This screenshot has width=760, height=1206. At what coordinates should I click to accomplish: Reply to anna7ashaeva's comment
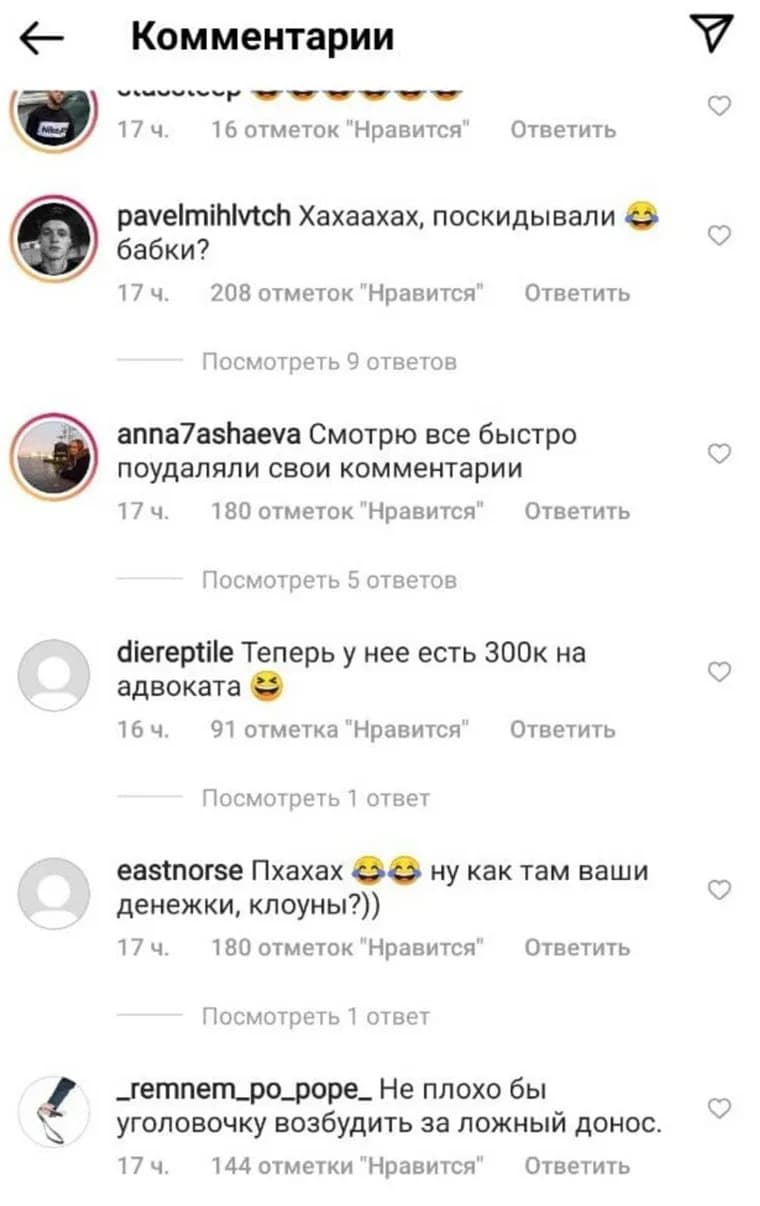coord(577,511)
